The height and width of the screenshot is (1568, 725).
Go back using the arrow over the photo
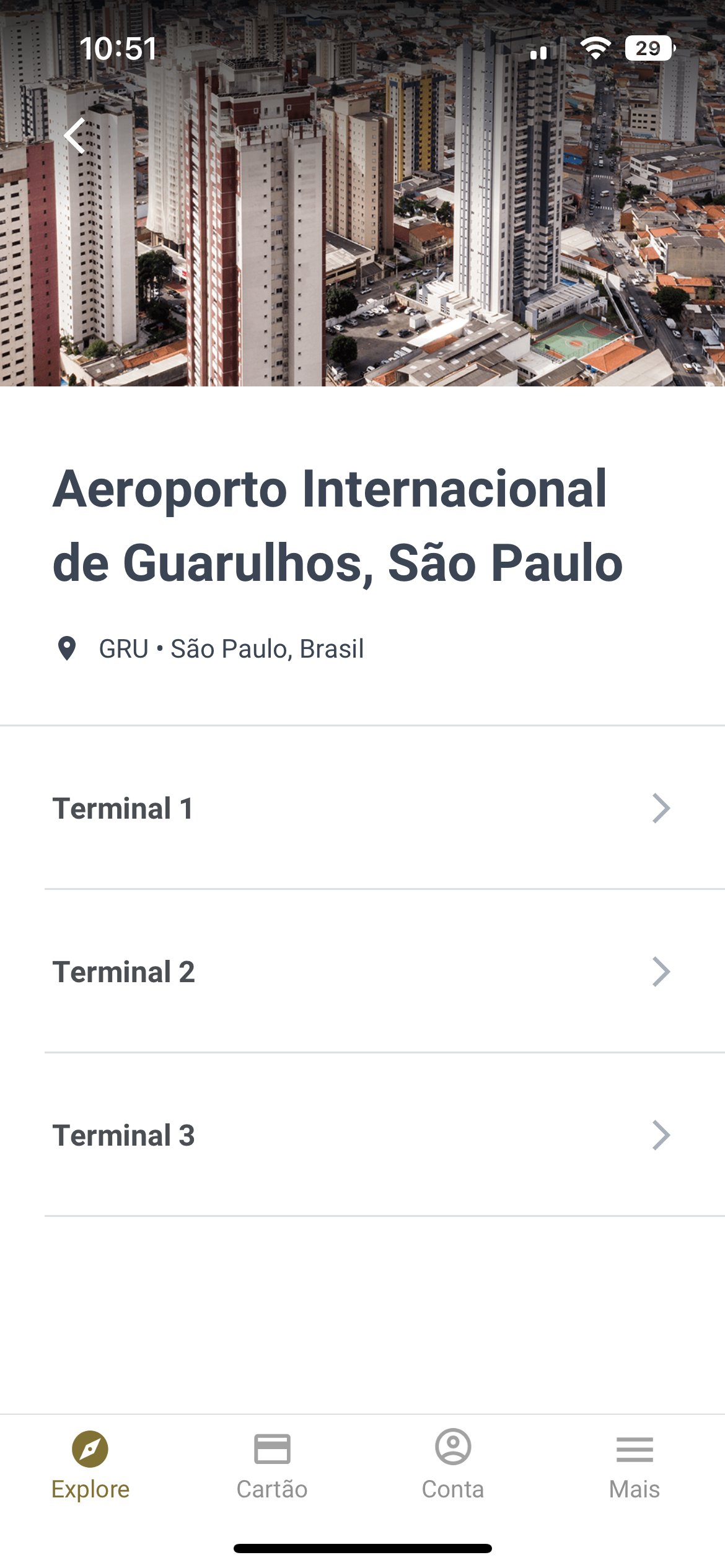coord(75,136)
